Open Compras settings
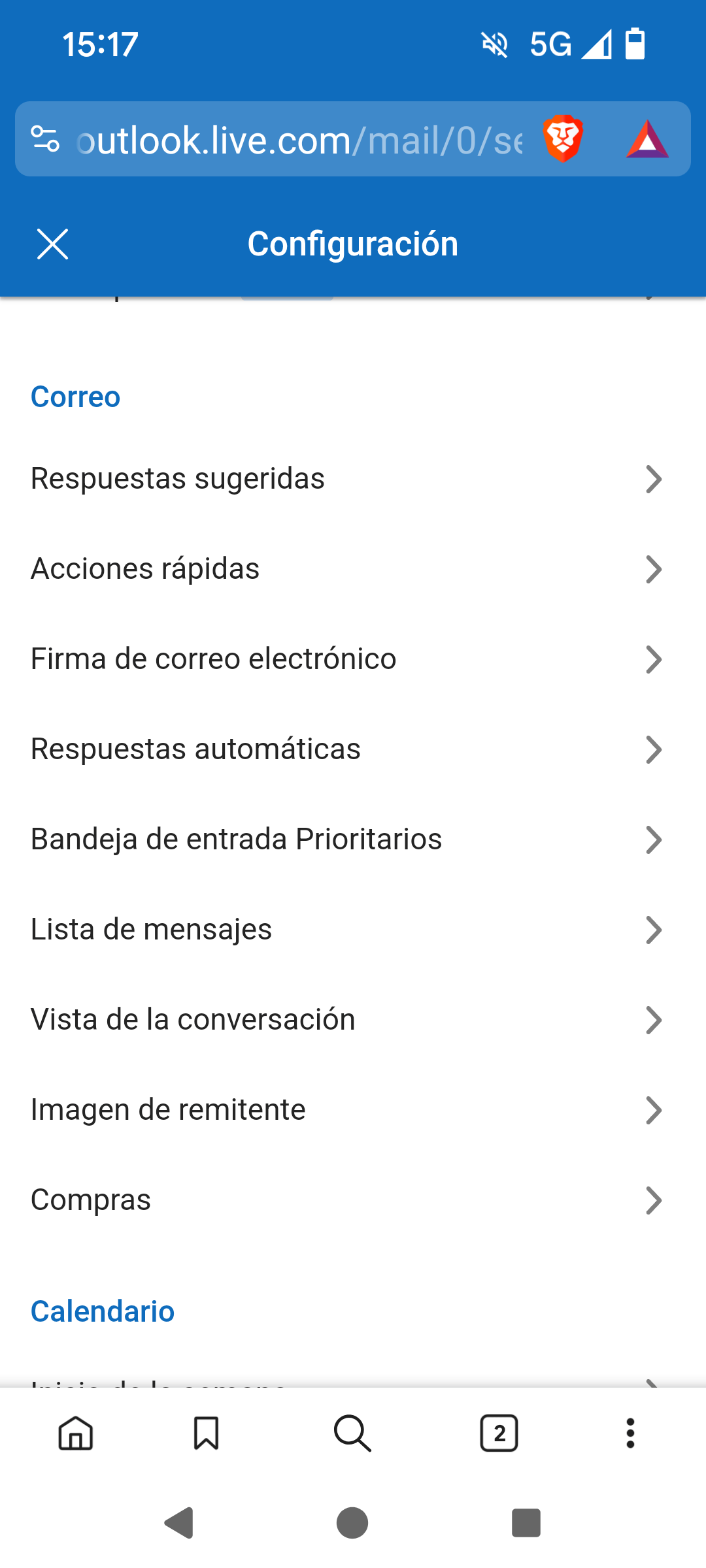706x1568 pixels. pos(346,1200)
